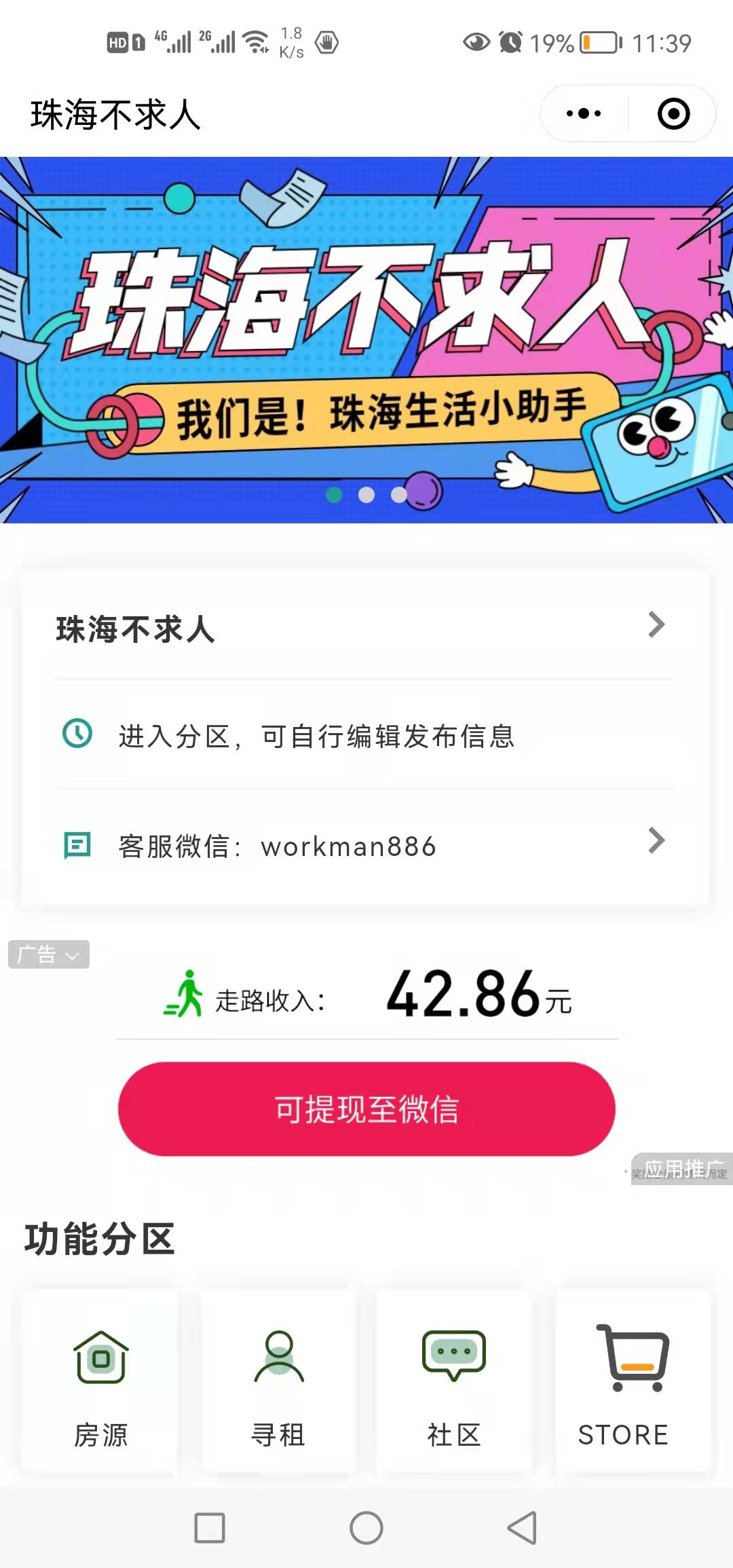Open the mini program more-options menu

coord(584,113)
